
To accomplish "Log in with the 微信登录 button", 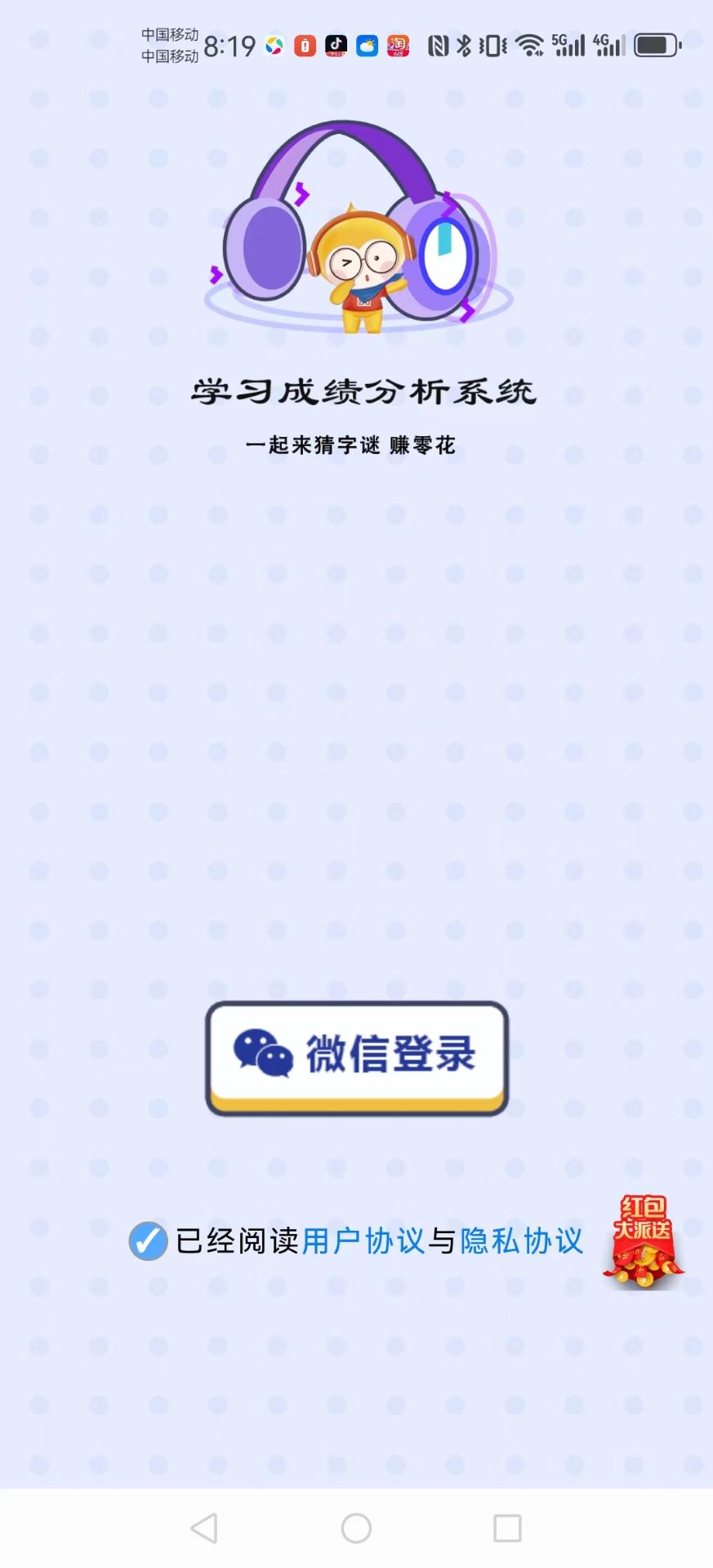I will [x=357, y=1058].
